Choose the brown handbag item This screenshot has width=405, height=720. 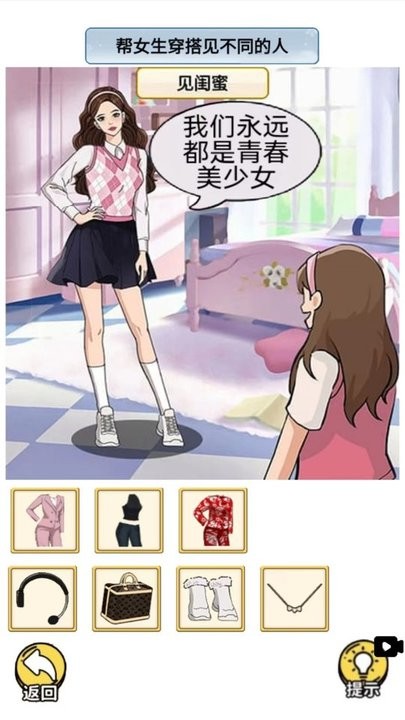click(127, 599)
